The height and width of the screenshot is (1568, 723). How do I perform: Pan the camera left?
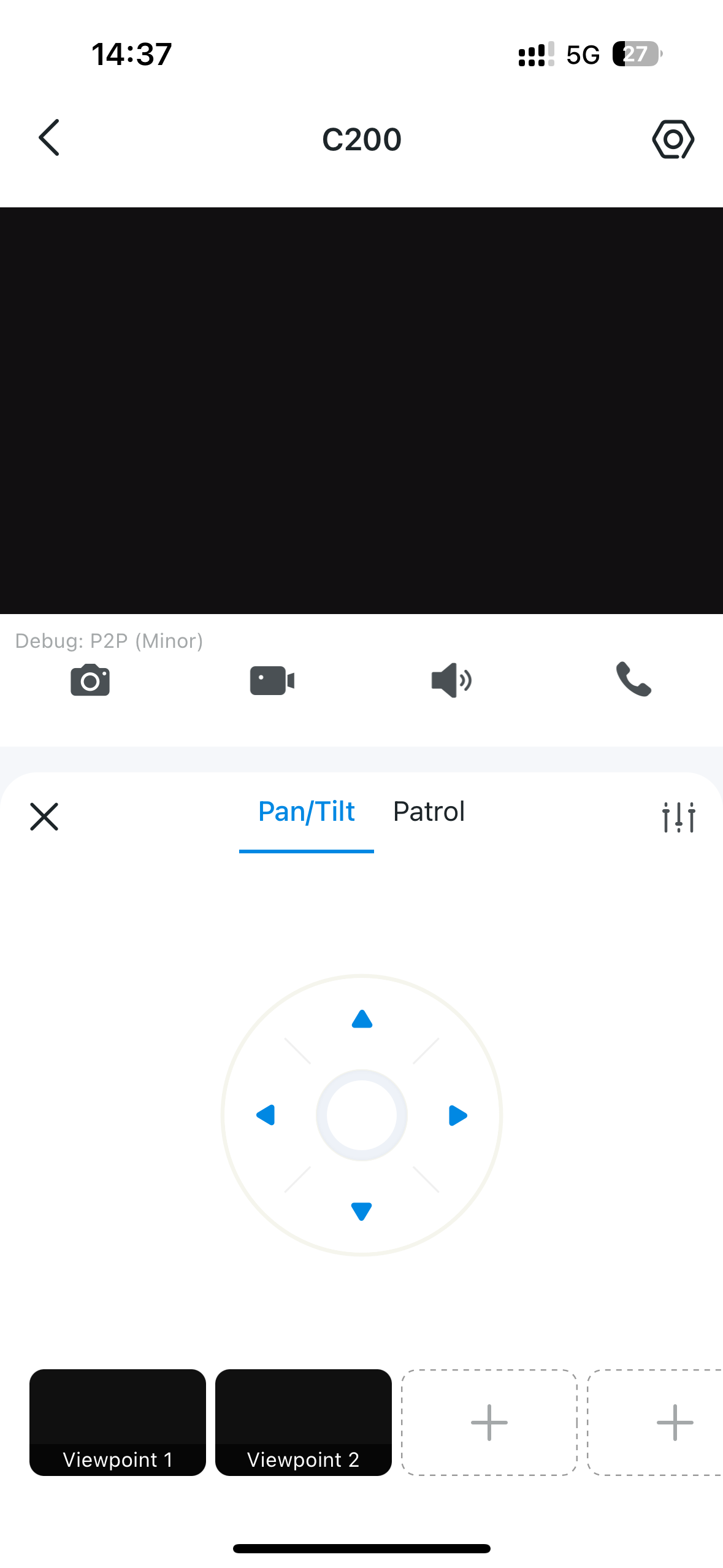(x=266, y=1115)
